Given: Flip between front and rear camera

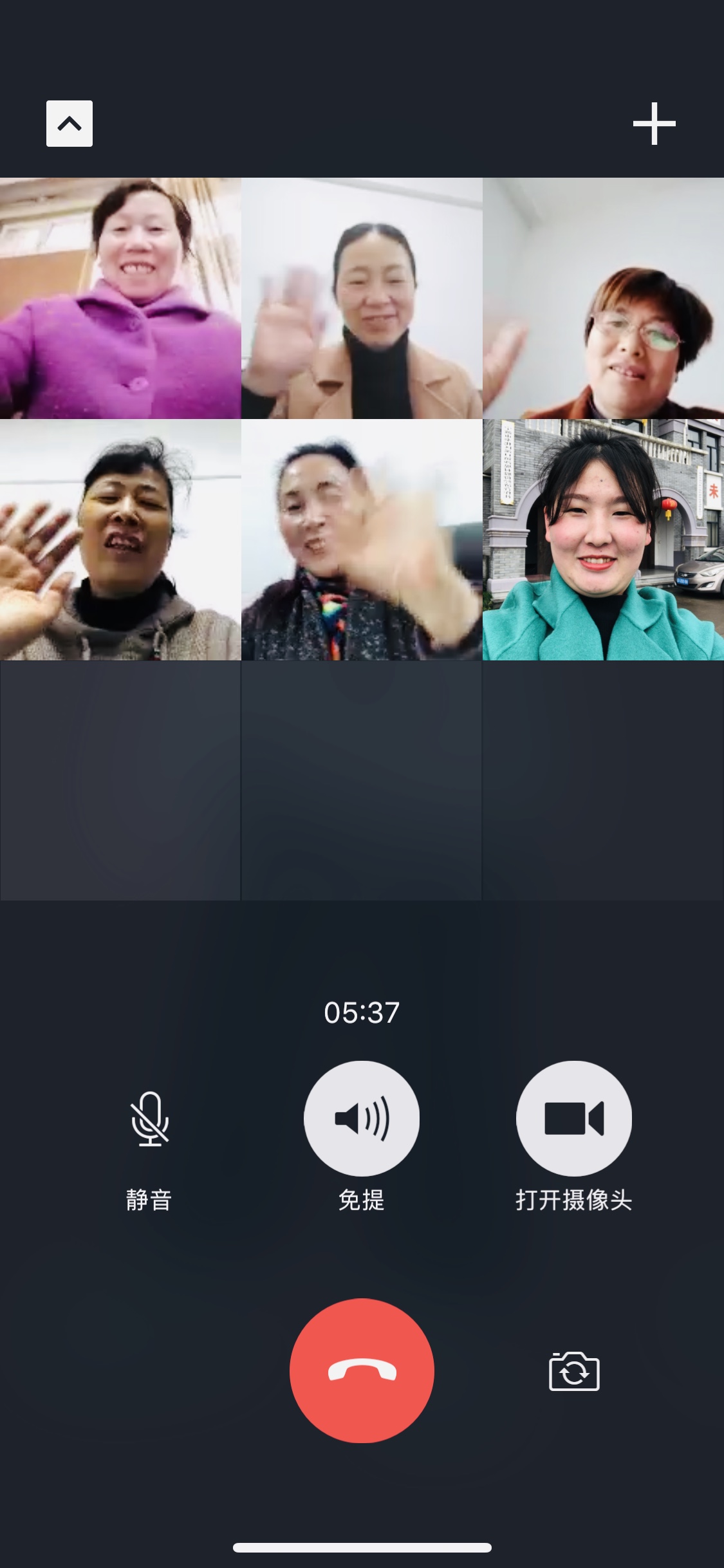Looking at the screenshot, I should (x=573, y=1371).
